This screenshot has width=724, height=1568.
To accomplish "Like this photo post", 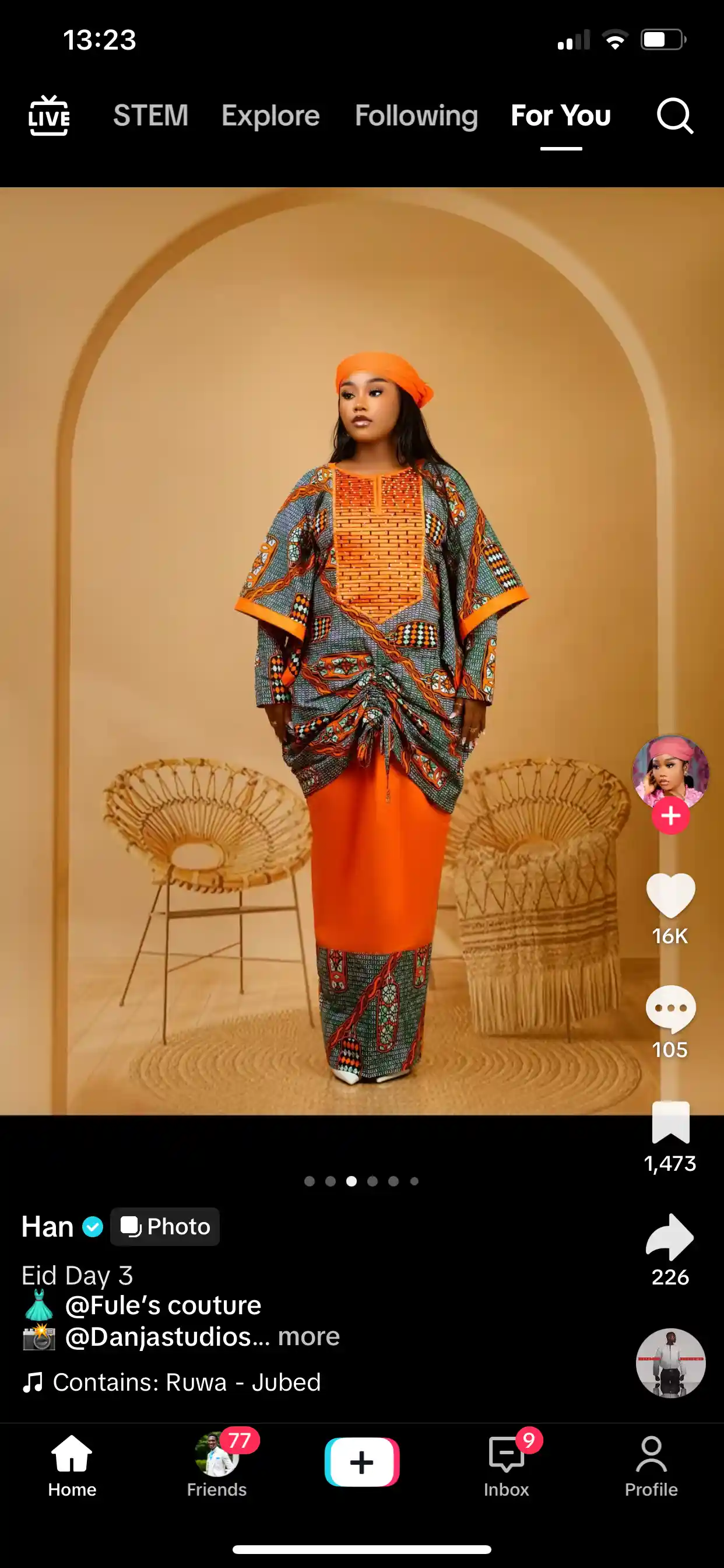I will [x=670, y=895].
